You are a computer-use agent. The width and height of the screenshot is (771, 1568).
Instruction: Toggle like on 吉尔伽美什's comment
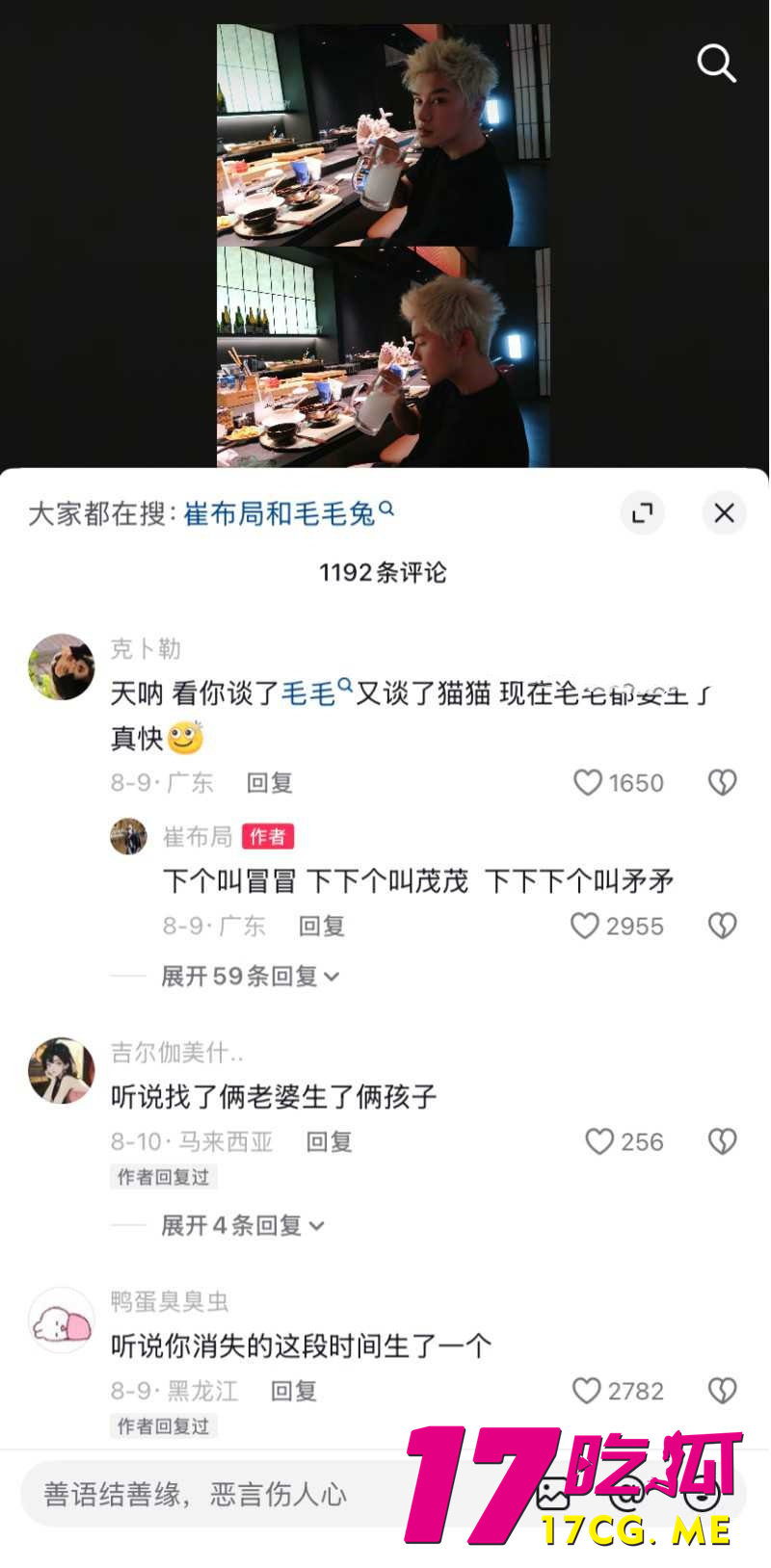598,1141
